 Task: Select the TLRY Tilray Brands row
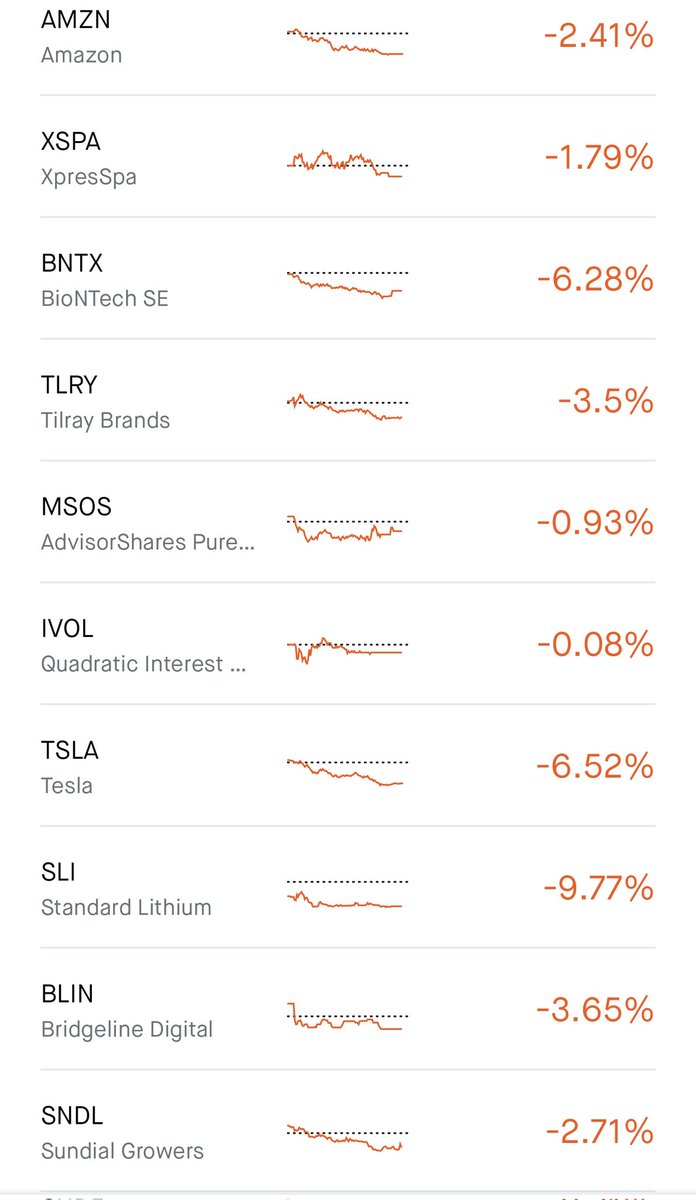pyautogui.click(x=348, y=400)
